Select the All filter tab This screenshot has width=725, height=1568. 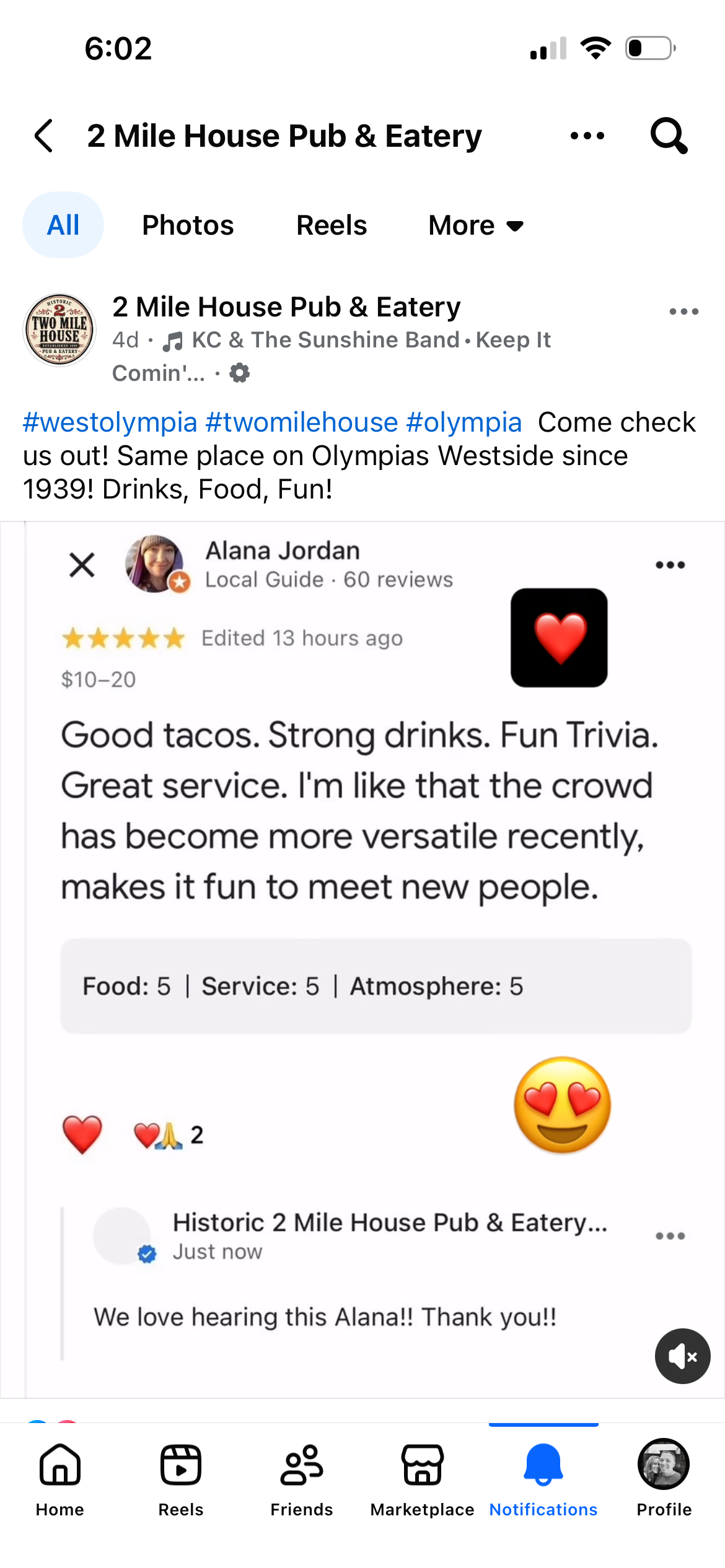[x=63, y=225]
